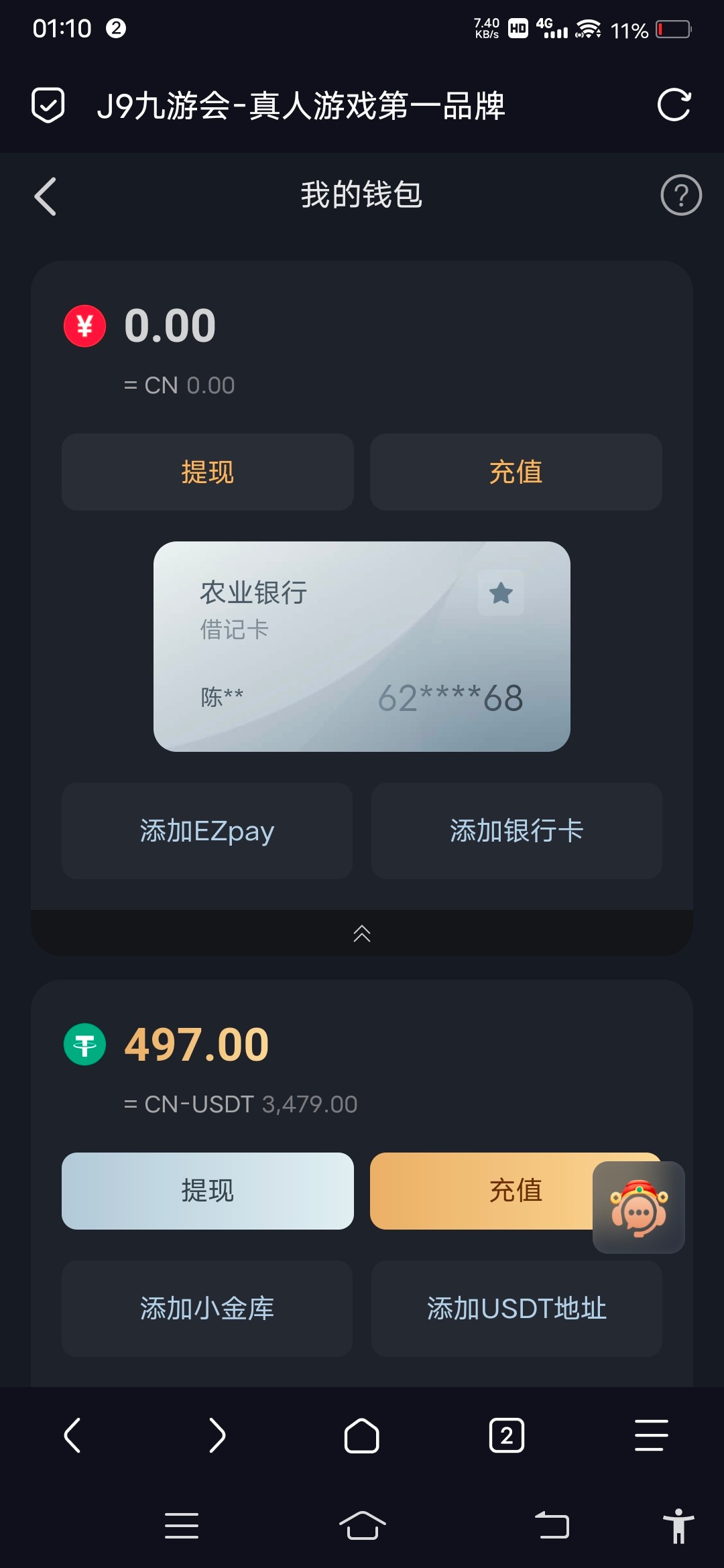
Task: Select 添加银行卡
Action: [516, 831]
